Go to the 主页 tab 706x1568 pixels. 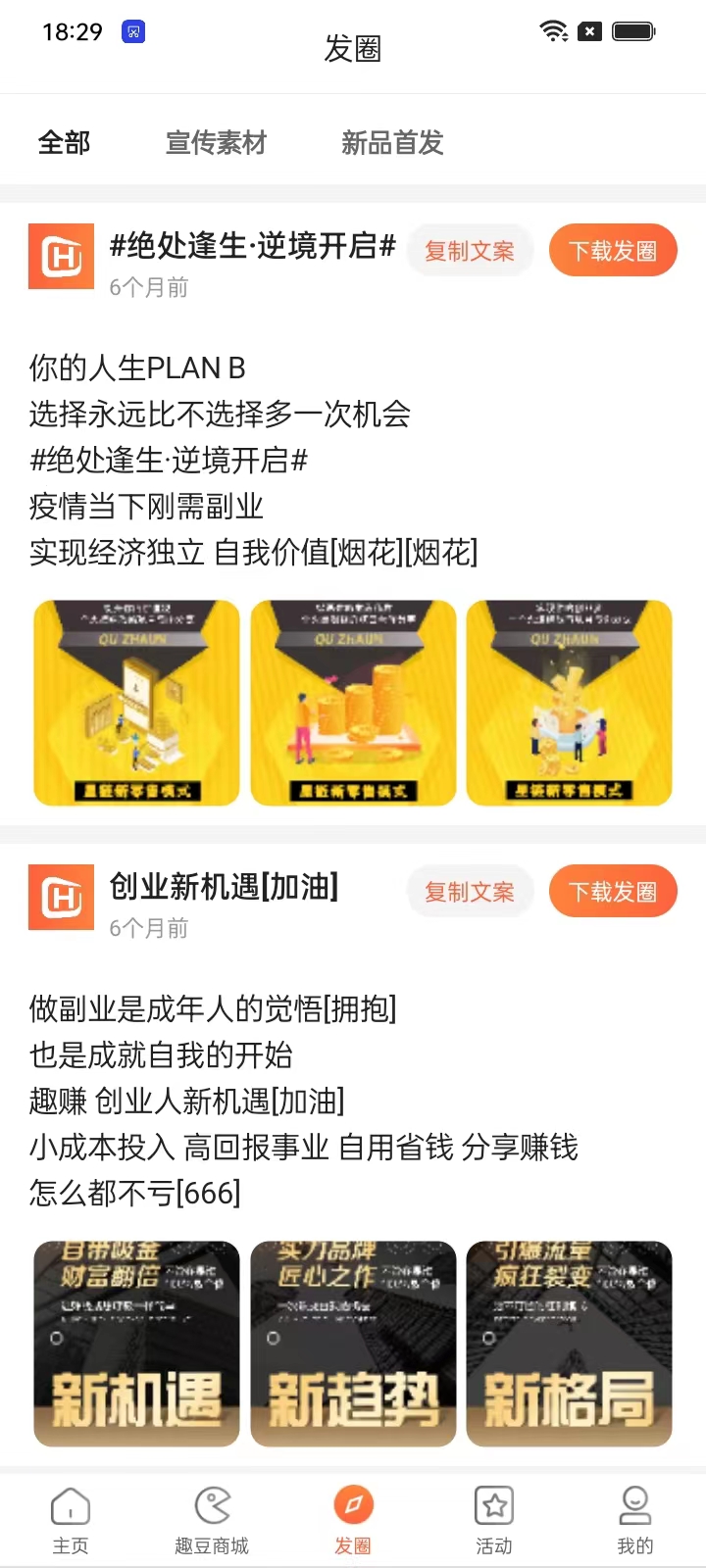(71, 1519)
